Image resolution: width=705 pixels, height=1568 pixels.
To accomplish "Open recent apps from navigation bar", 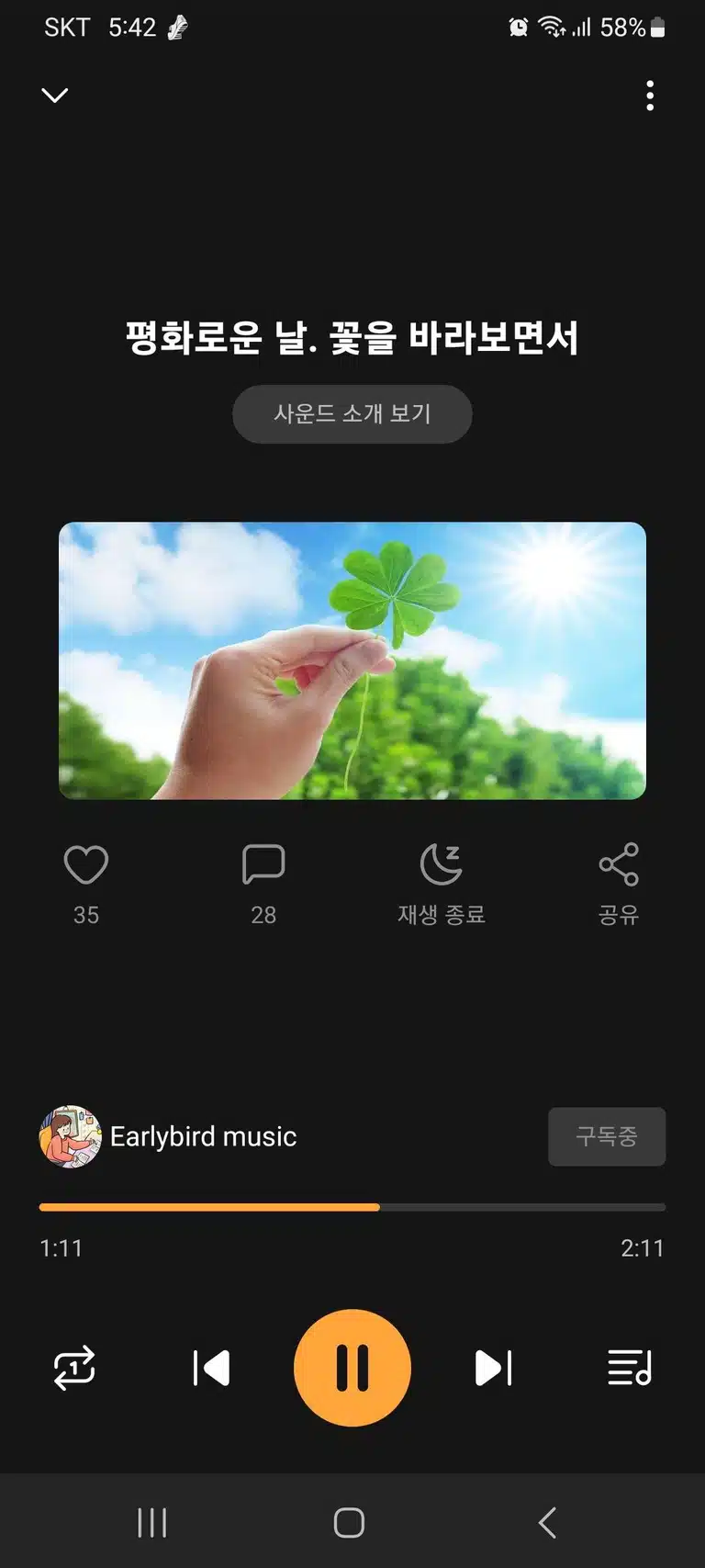I will point(152,1522).
